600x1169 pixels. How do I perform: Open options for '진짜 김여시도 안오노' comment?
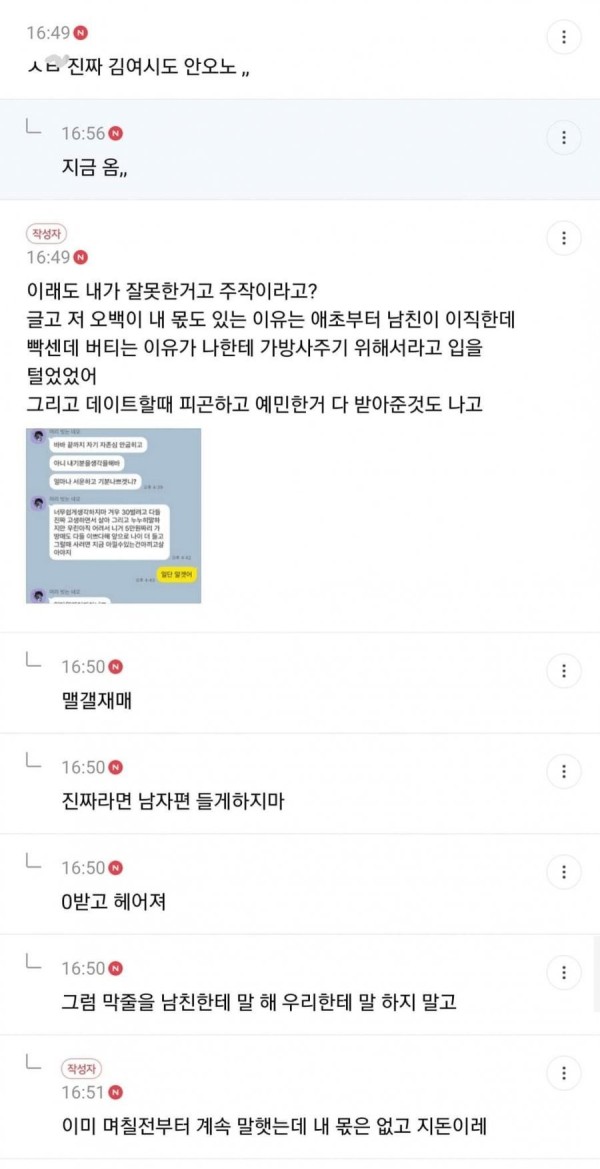[564, 37]
